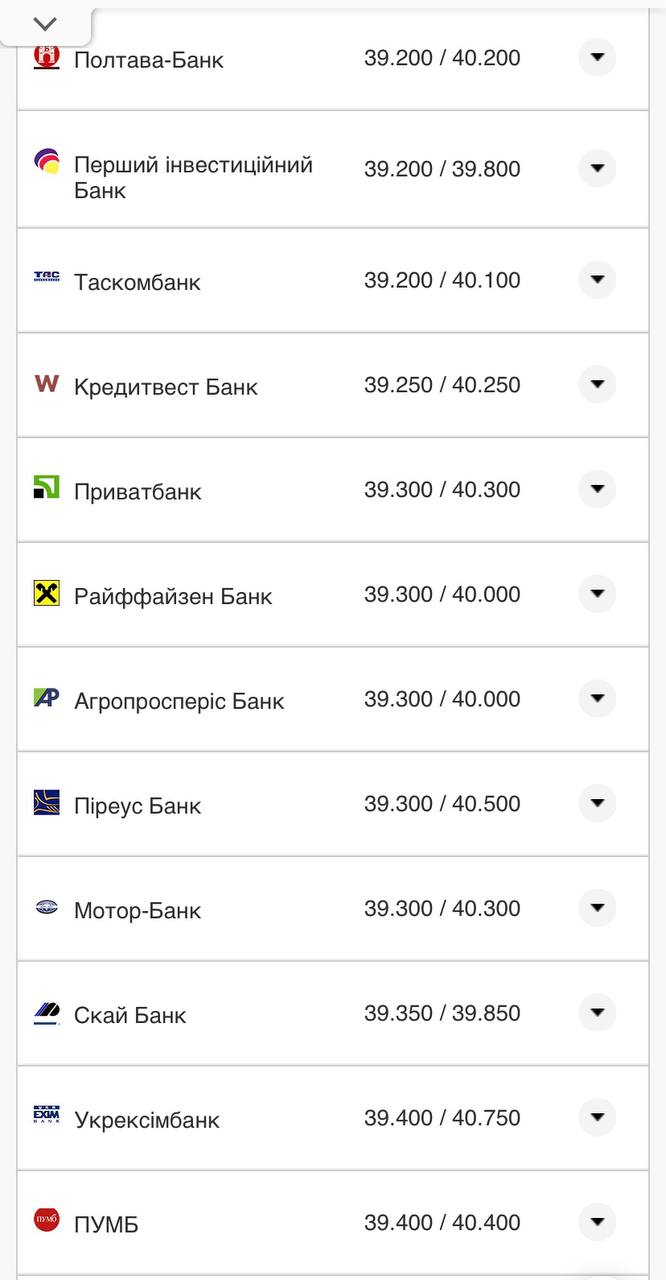
Task: Collapse the panel with the top chevron
Action: click(x=45, y=23)
